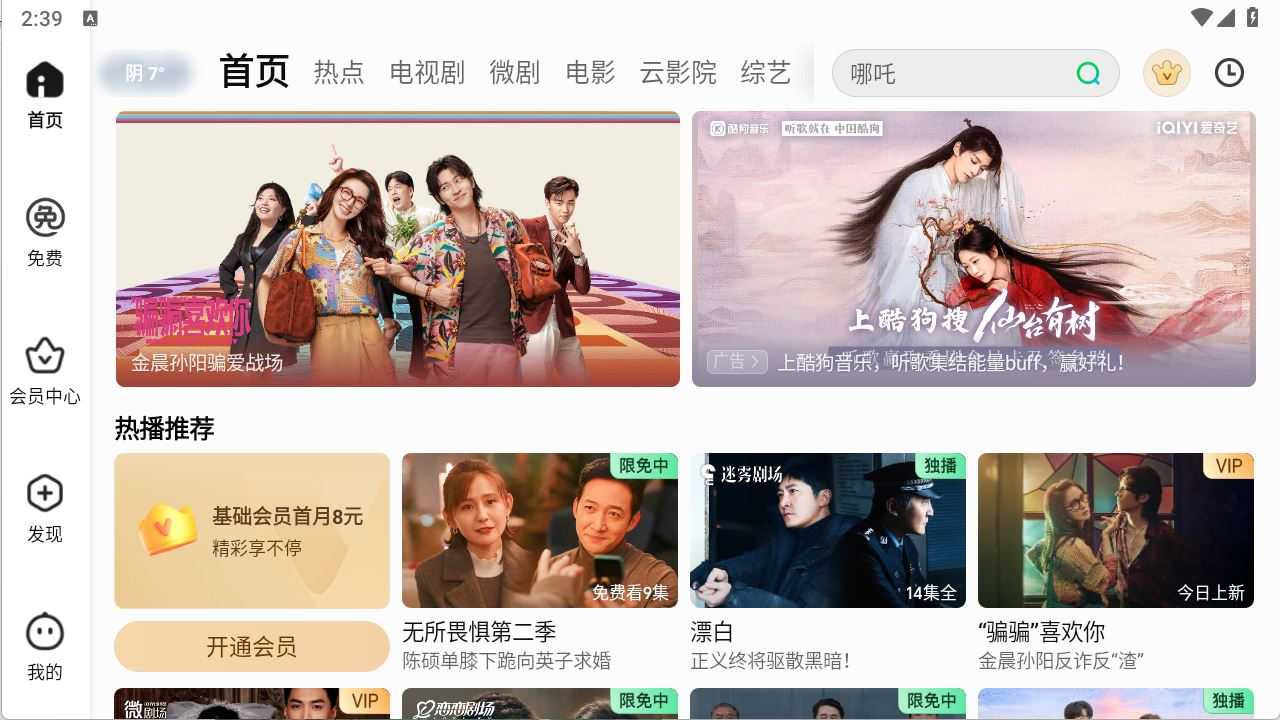Switch to the 热点 tab
Image resolution: width=1280 pixels, height=720 pixels.
point(339,73)
